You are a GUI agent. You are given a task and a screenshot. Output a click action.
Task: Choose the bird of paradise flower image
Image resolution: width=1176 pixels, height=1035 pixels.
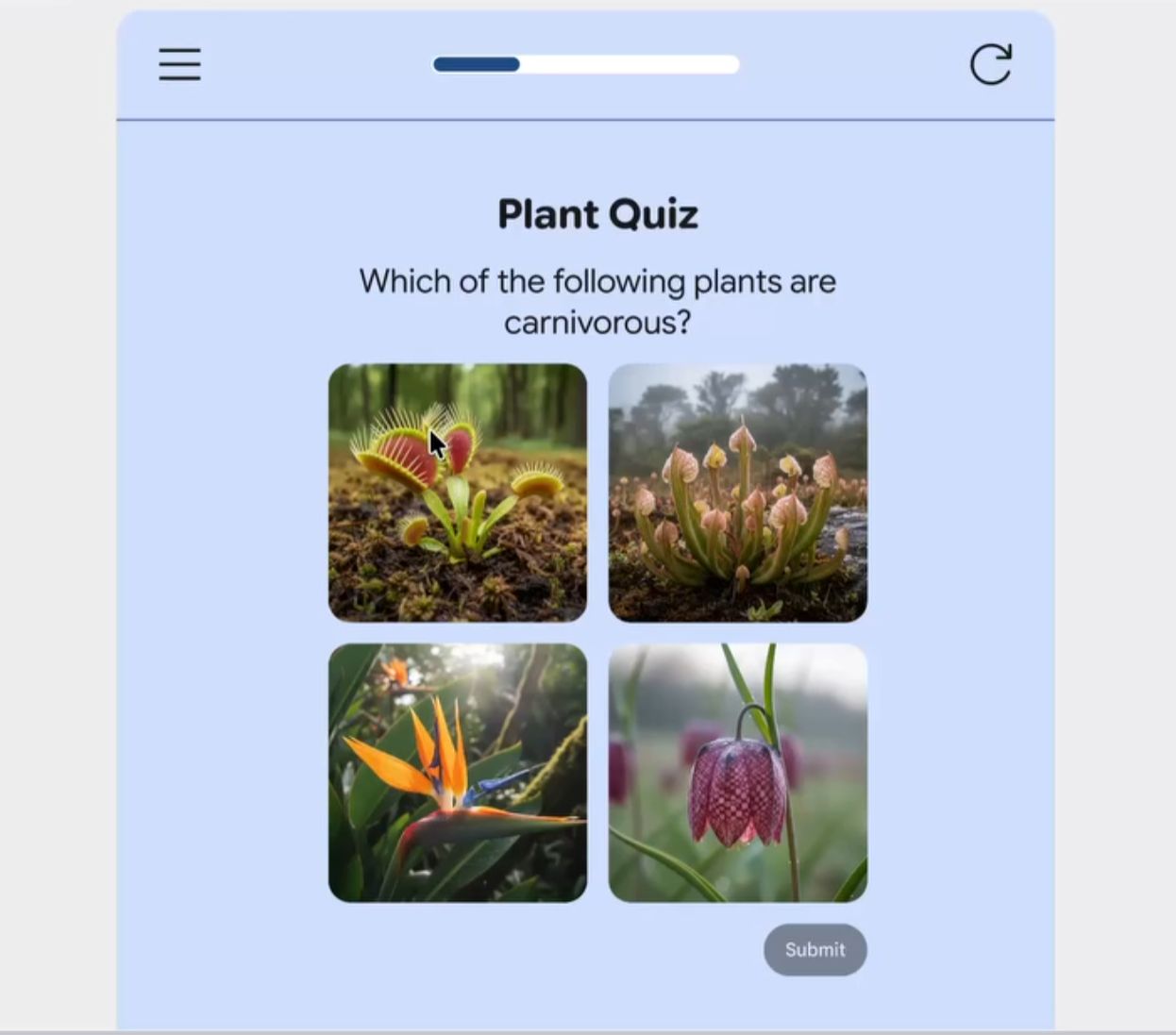(458, 773)
